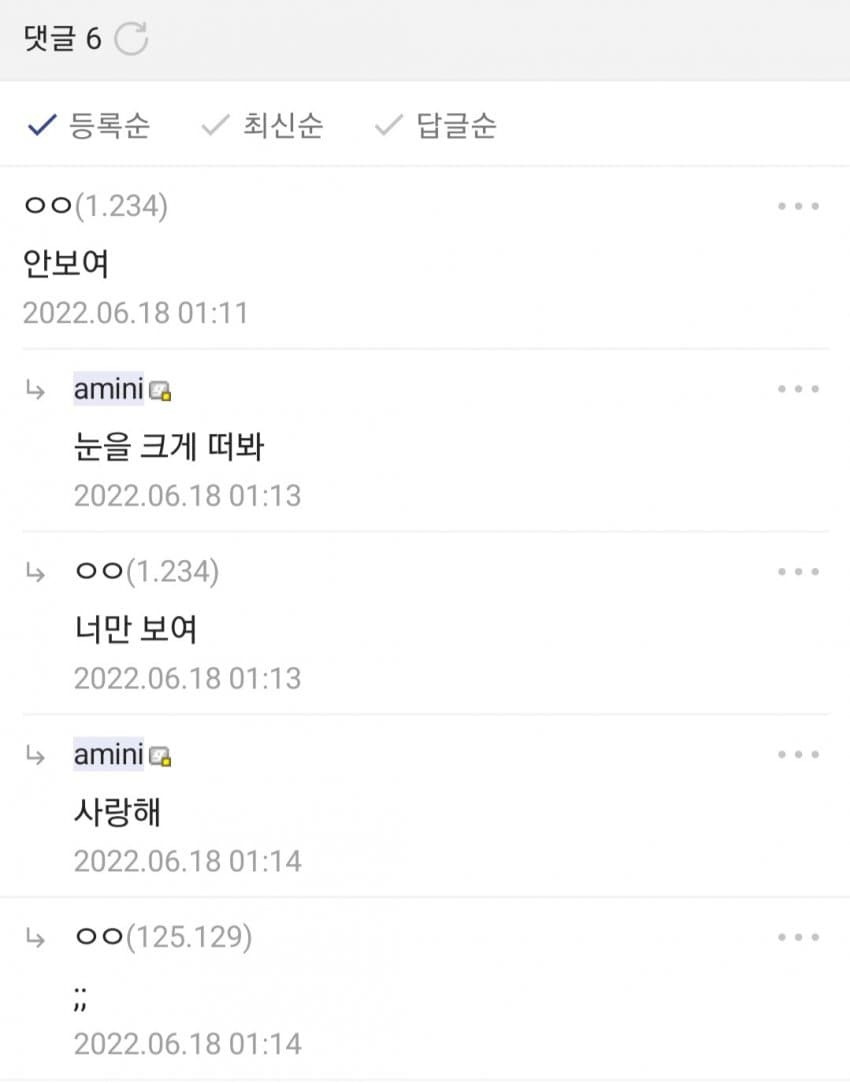Tap the 안보여 comment to reply
Viewport: 850px width, 1083px height.
coord(66,263)
